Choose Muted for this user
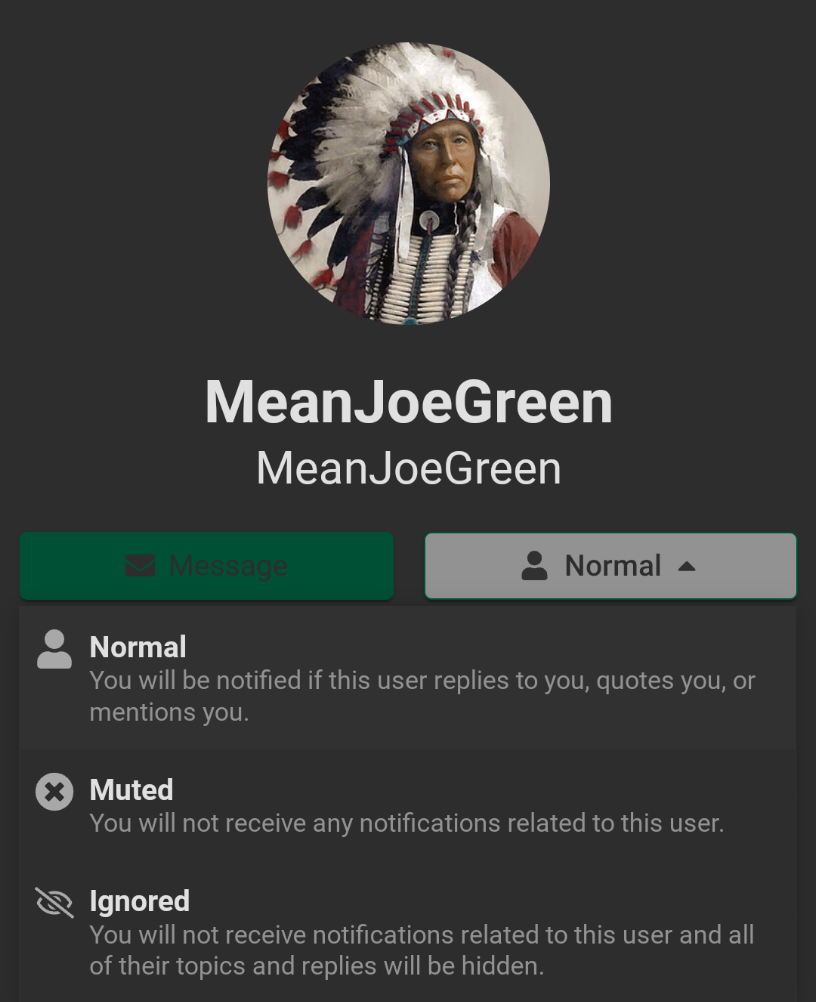The image size is (816, 1002). [407, 806]
